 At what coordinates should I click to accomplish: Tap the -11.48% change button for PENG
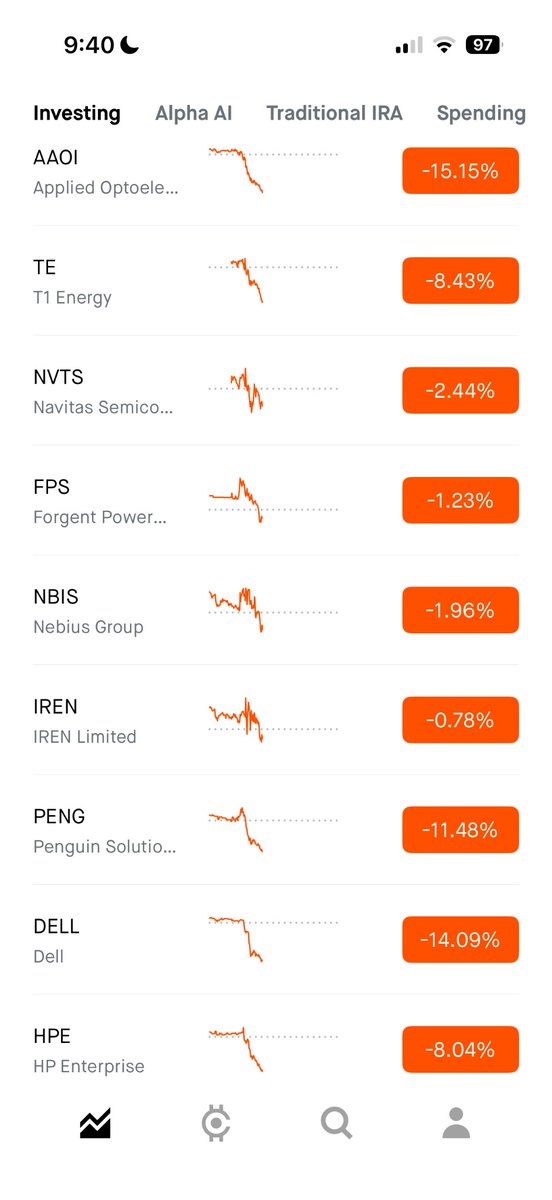pos(461,830)
